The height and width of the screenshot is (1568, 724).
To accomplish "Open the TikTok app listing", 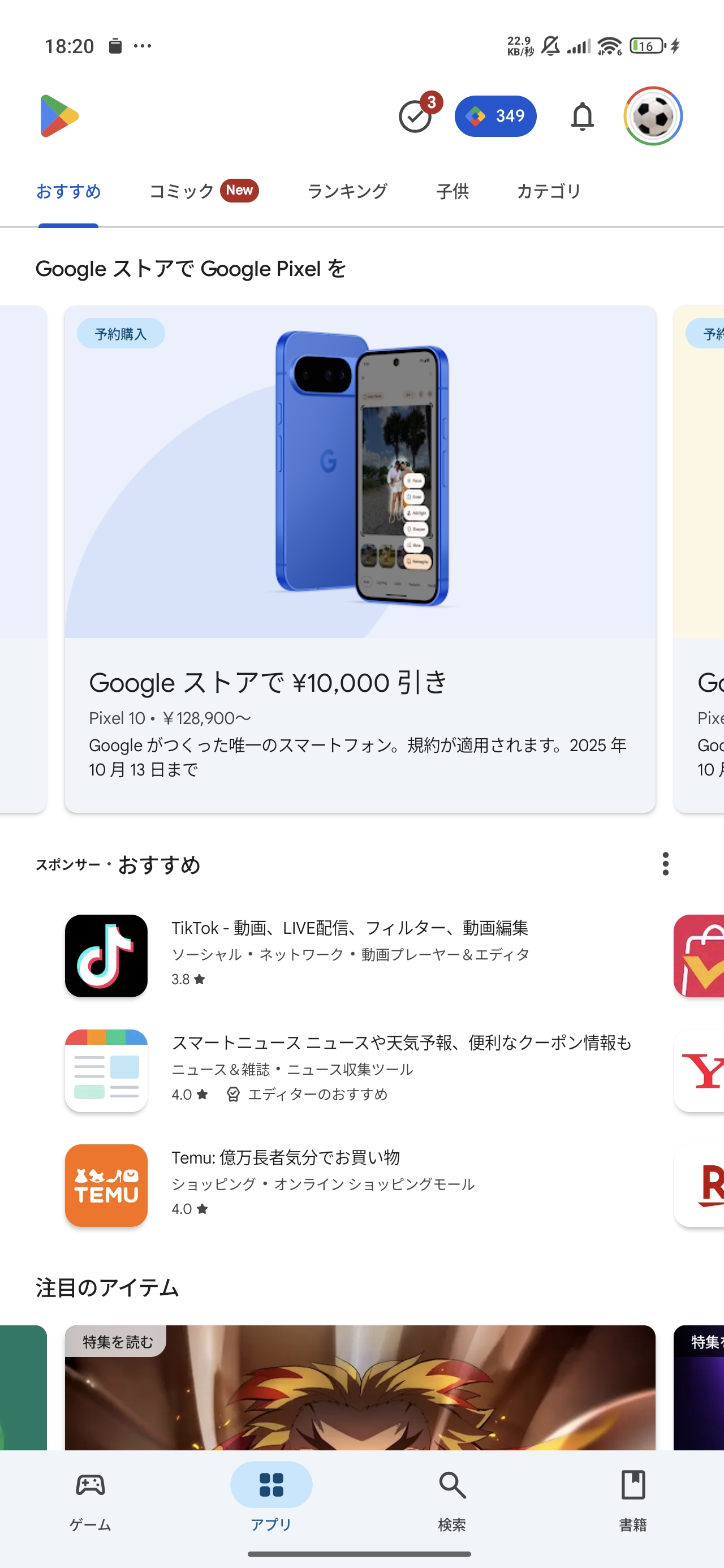I will pyautogui.click(x=349, y=955).
